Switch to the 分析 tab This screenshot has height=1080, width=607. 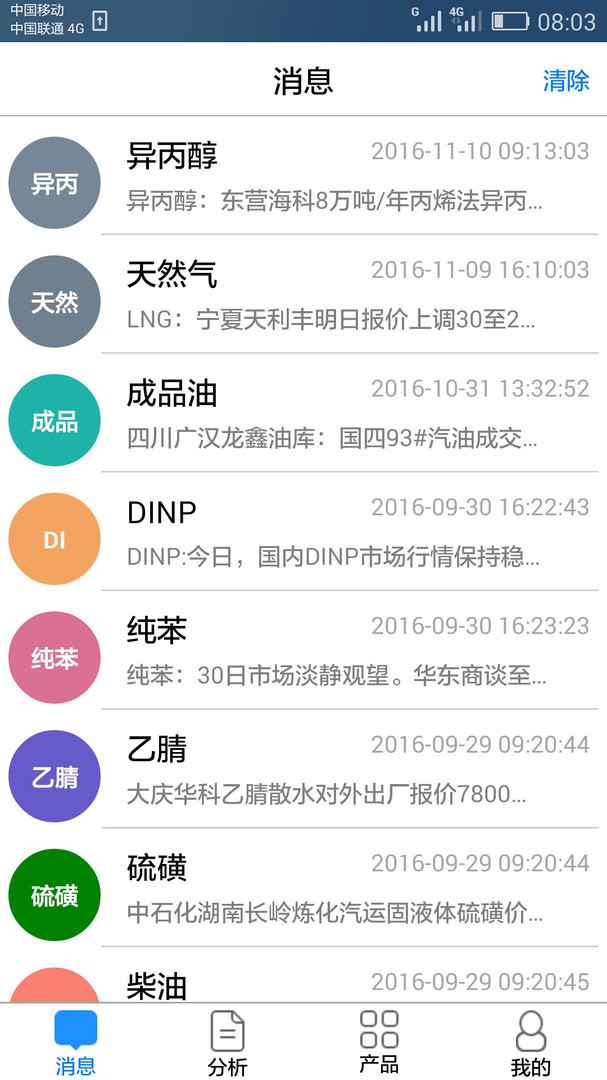coord(227,1042)
